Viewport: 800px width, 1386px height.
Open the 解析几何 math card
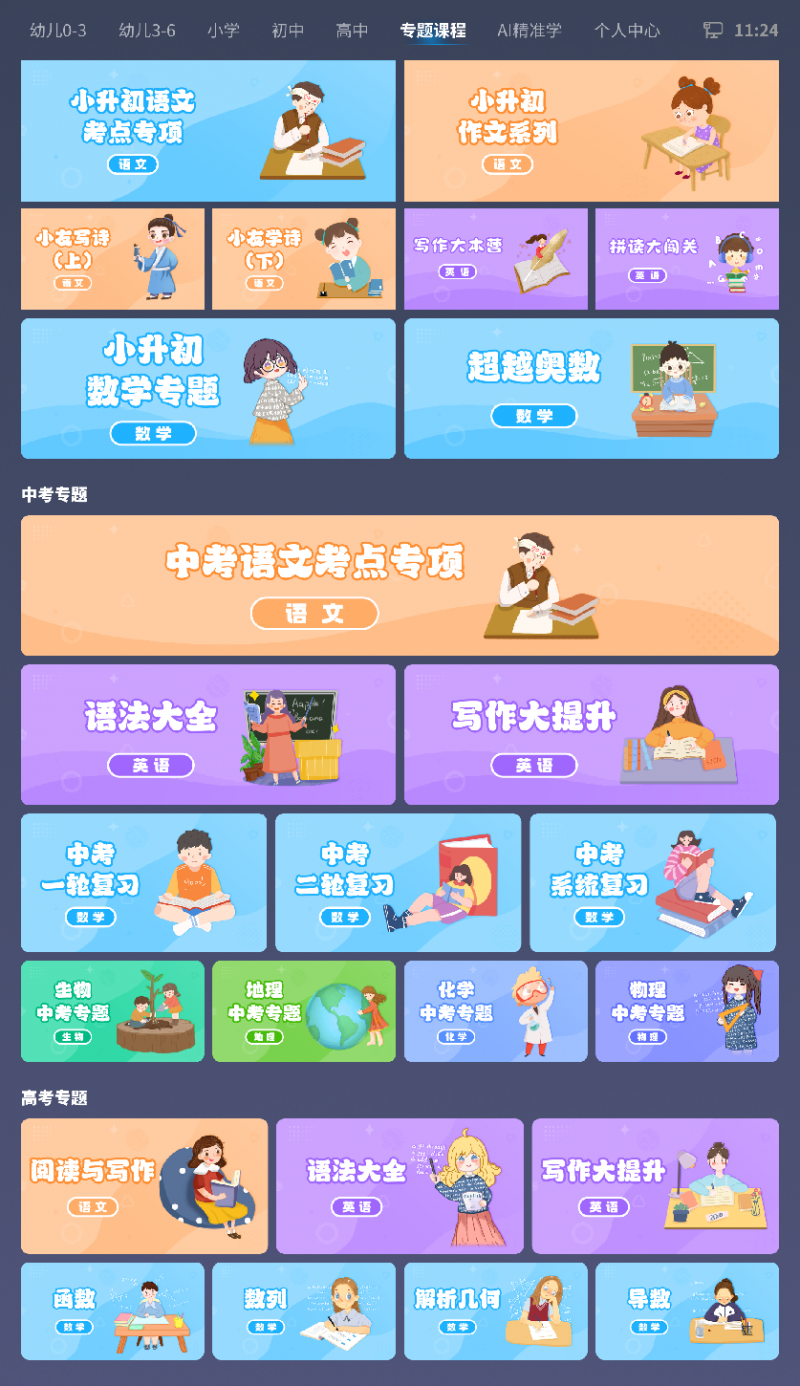tap(495, 1311)
